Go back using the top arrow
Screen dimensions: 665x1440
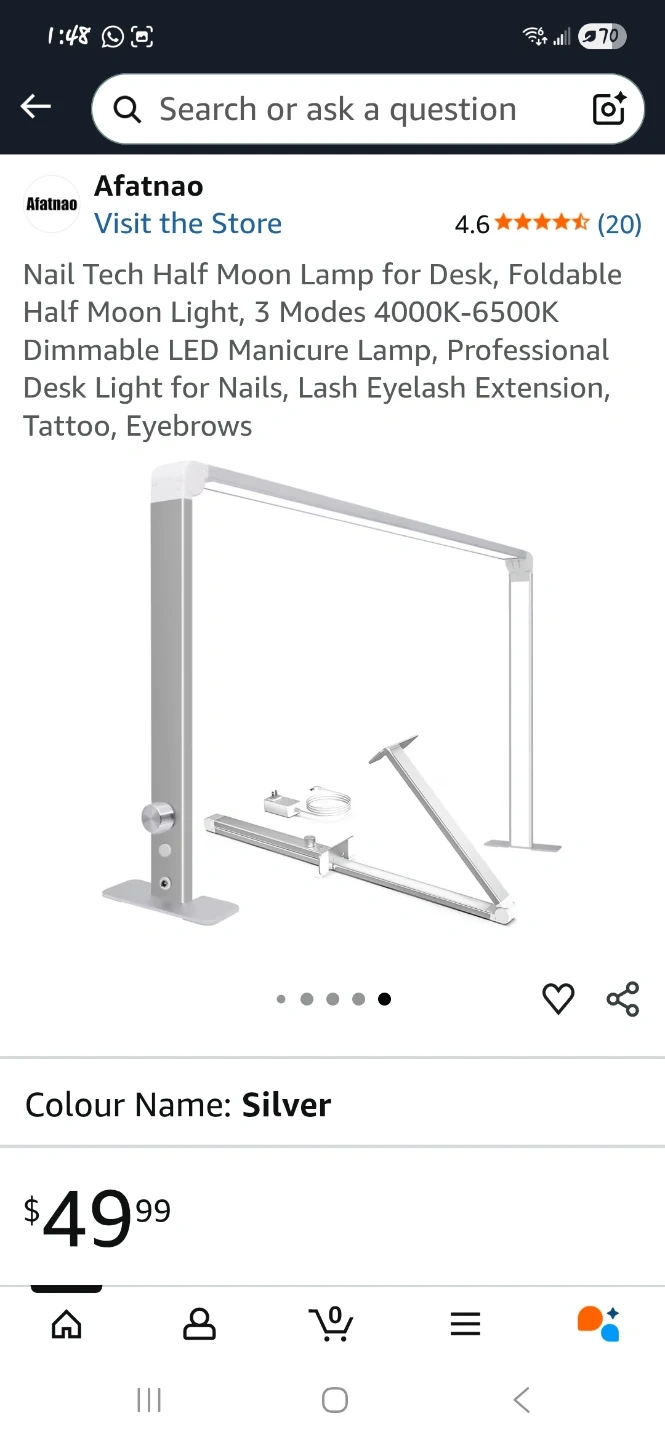(x=36, y=107)
